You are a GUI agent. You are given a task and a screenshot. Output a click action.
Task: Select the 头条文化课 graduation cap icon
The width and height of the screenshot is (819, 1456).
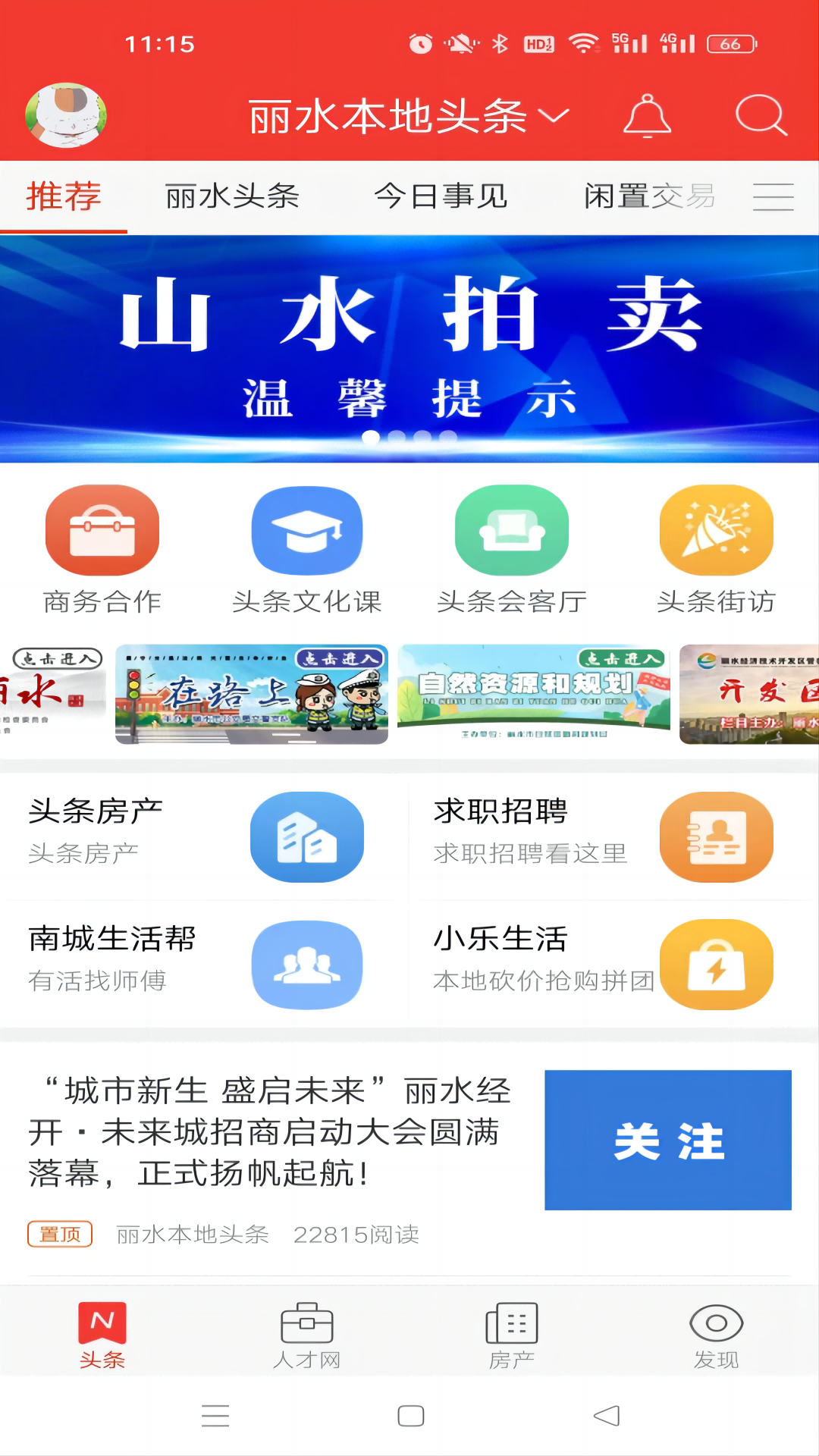(x=307, y=531)
